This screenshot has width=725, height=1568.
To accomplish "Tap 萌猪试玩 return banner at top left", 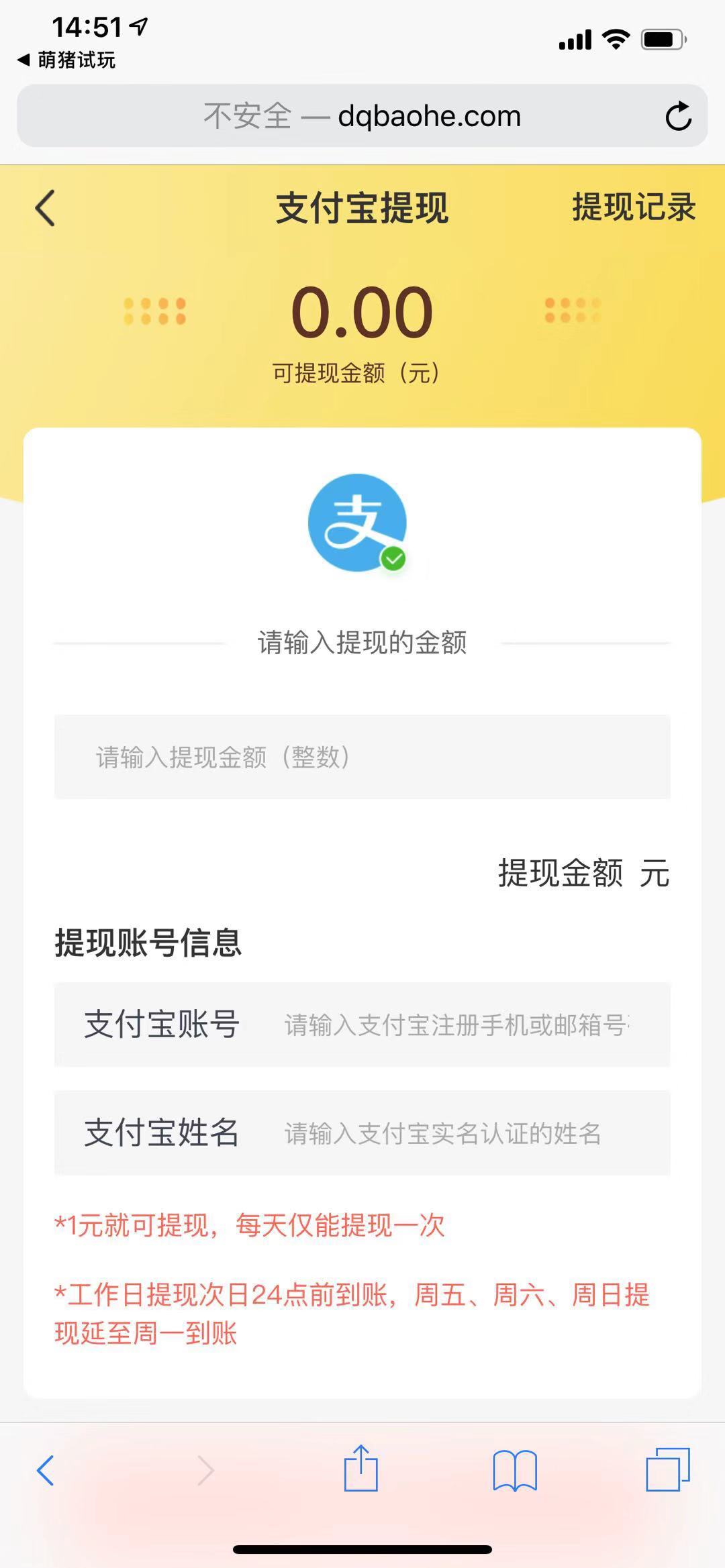I will tap(66, 60).
